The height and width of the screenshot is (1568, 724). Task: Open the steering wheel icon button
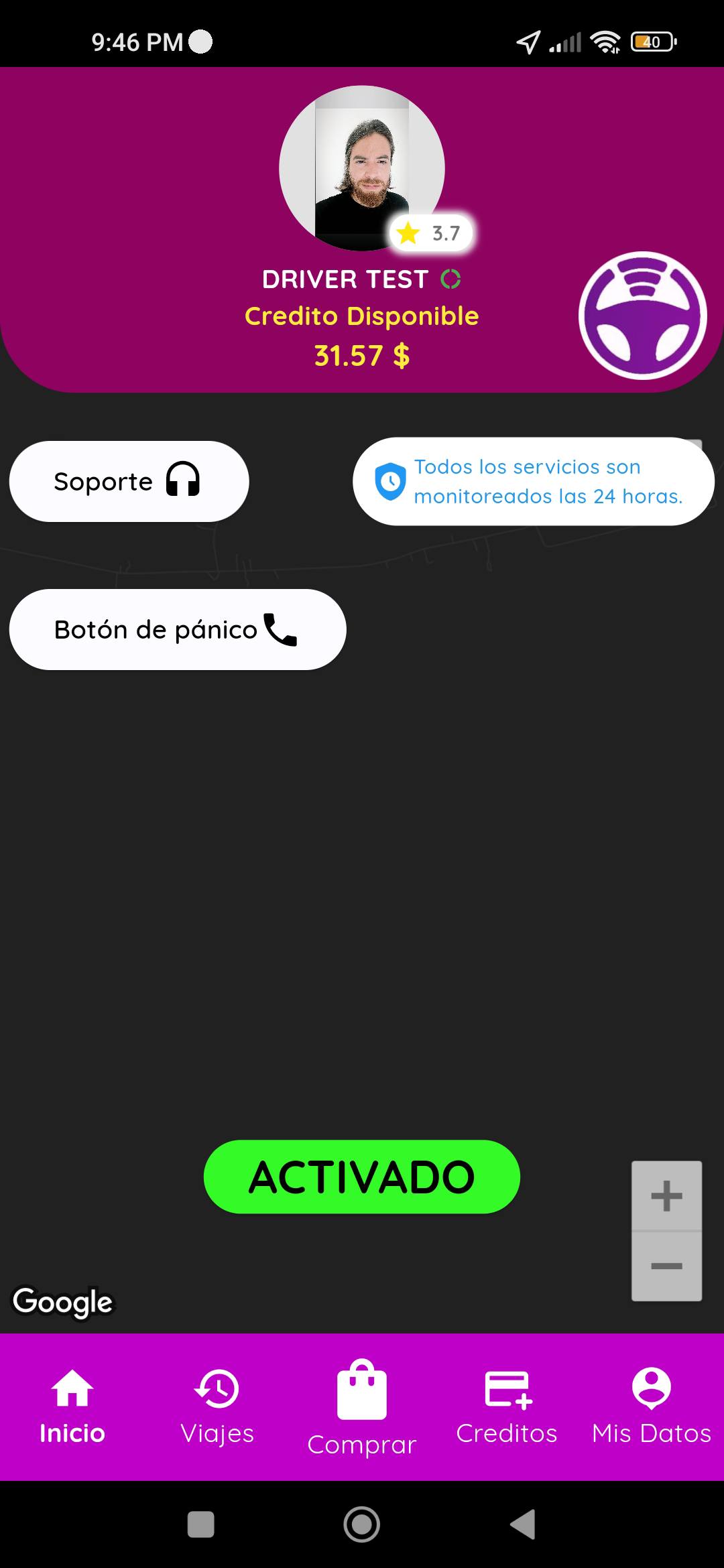point(642,316)
